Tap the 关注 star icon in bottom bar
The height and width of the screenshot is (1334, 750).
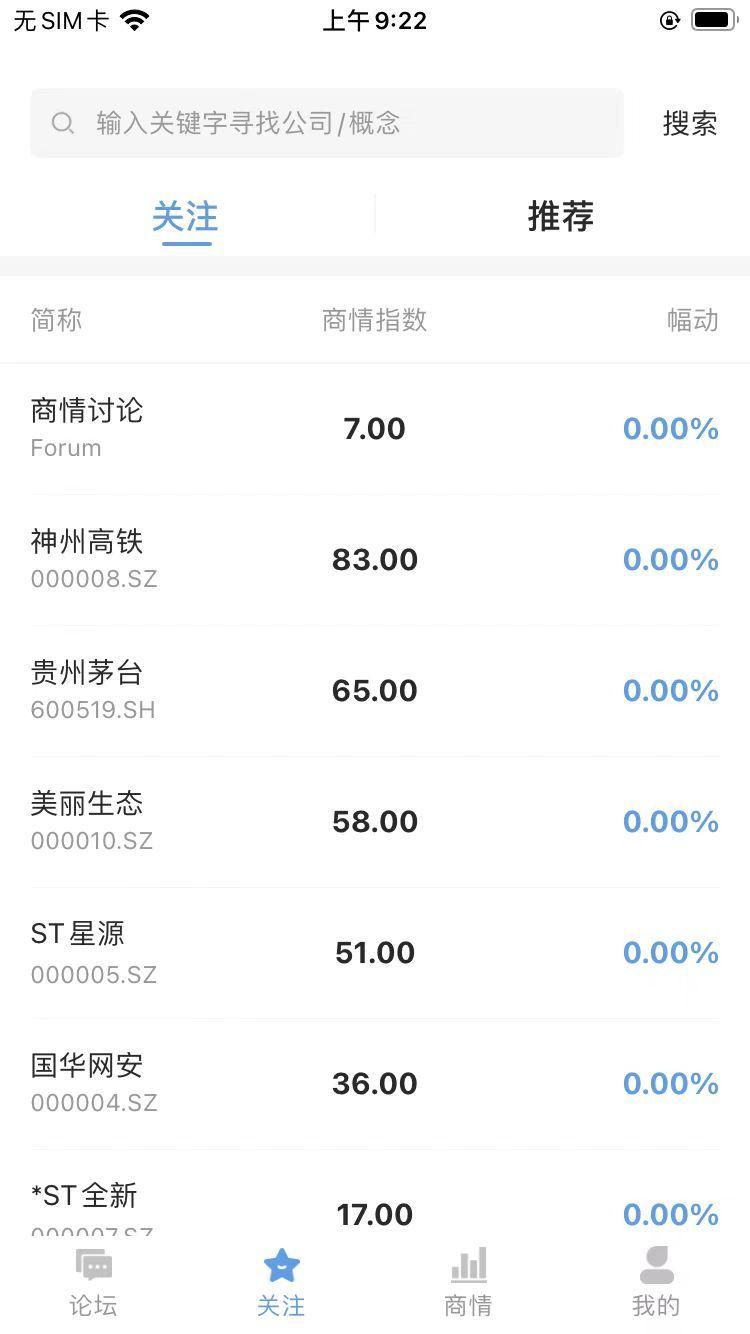[281, 1265]
